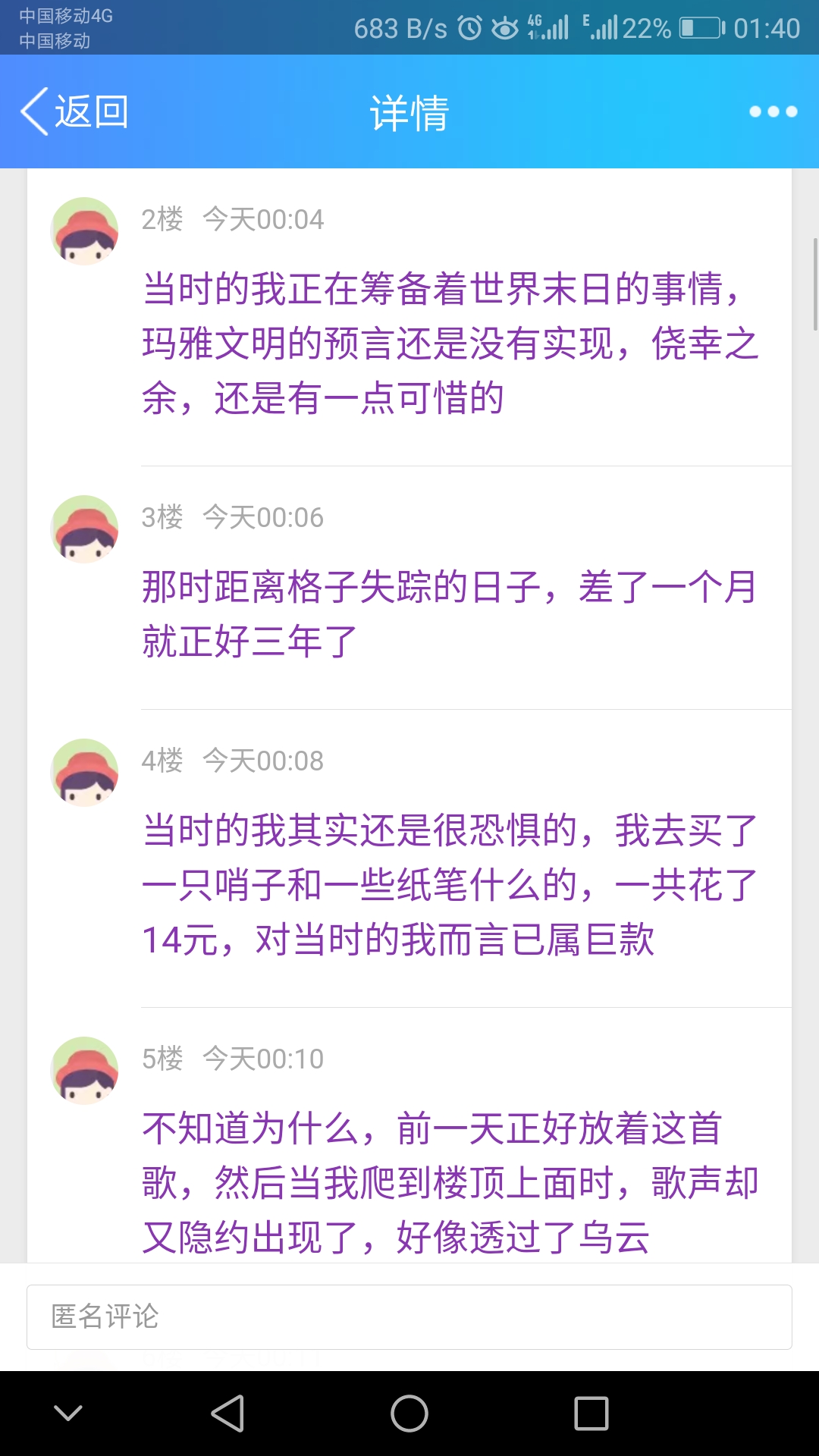The image size is (819, 1456).
Task: Open the recent apps overview
Action: (x=591, y=1414)
